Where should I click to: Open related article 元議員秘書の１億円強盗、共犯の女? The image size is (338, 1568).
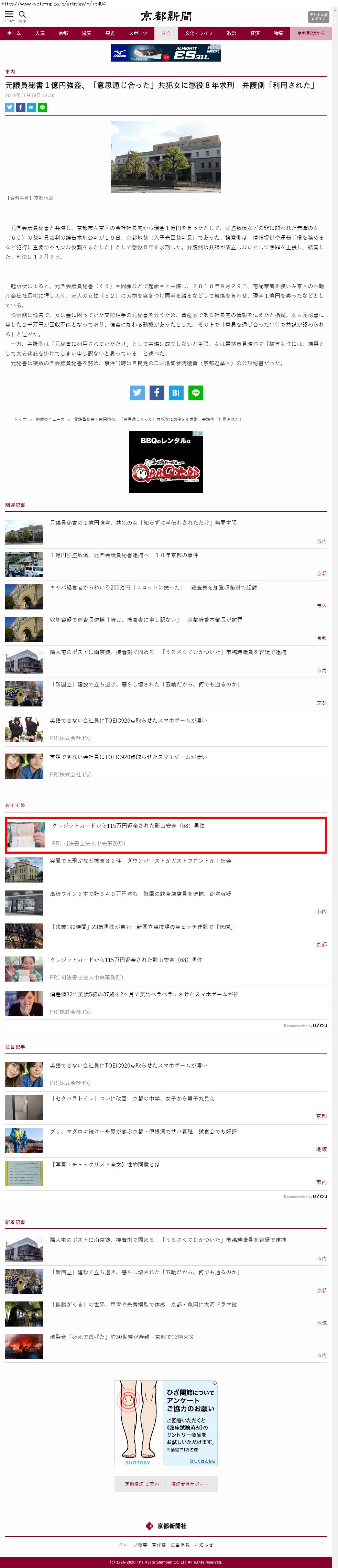(143, 523)
